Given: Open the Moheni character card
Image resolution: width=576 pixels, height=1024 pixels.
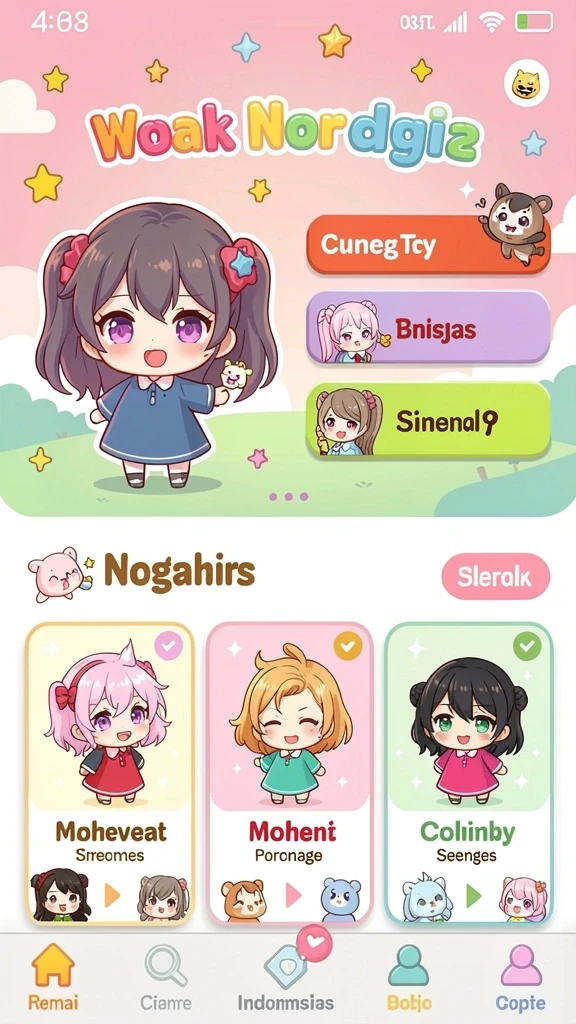Looking at the screenshot, I should click(289, 773).
